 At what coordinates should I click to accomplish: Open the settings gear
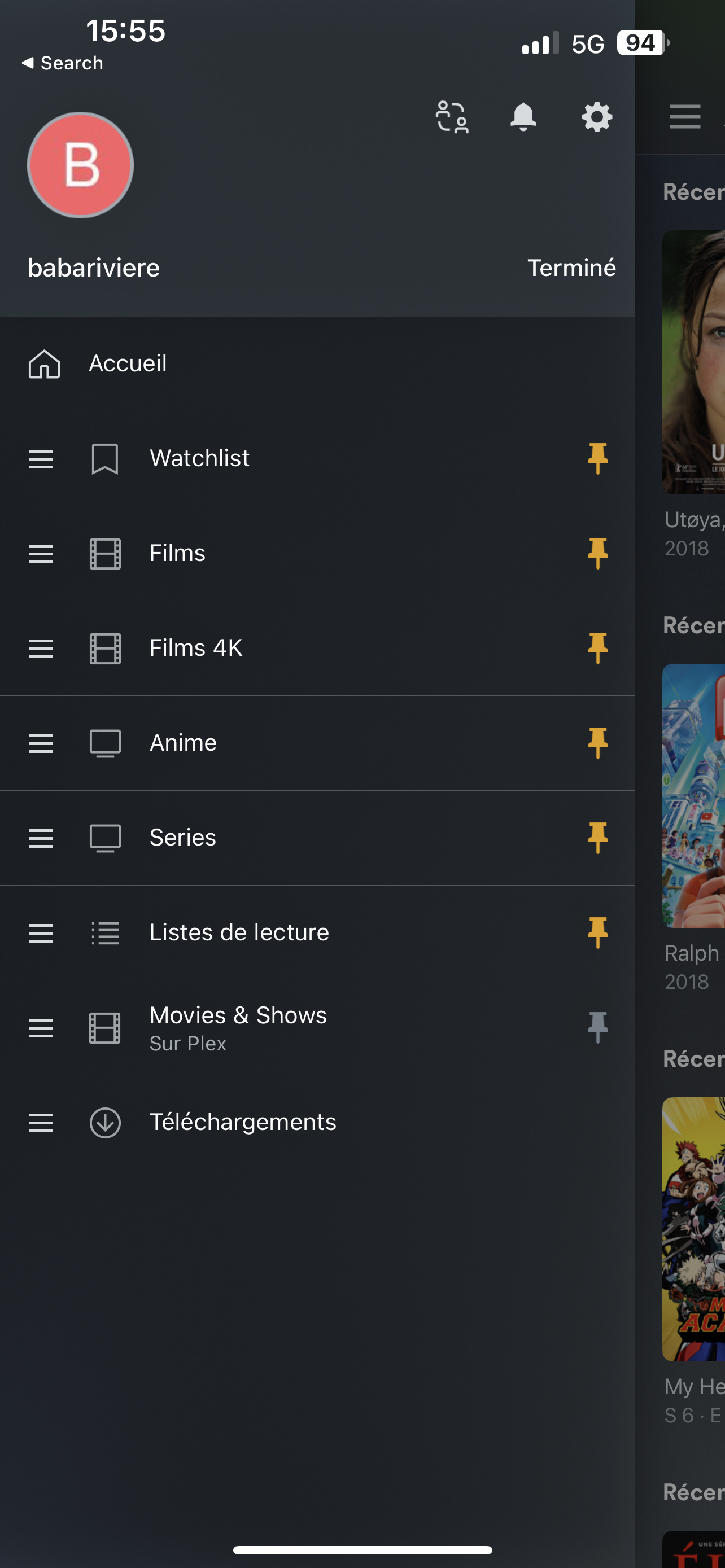point(597,117)
